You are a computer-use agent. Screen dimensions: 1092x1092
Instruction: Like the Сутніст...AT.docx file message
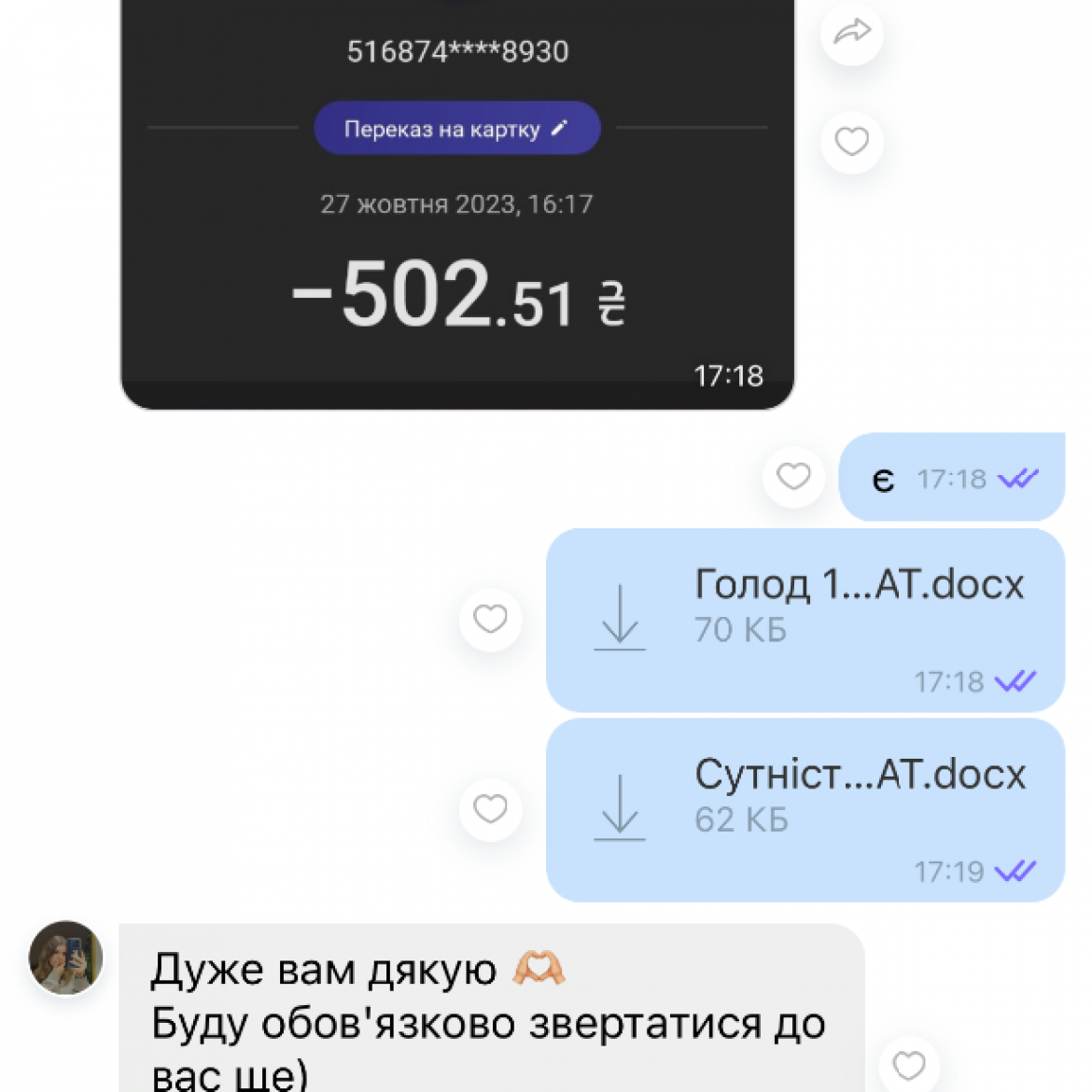(490, 808)
